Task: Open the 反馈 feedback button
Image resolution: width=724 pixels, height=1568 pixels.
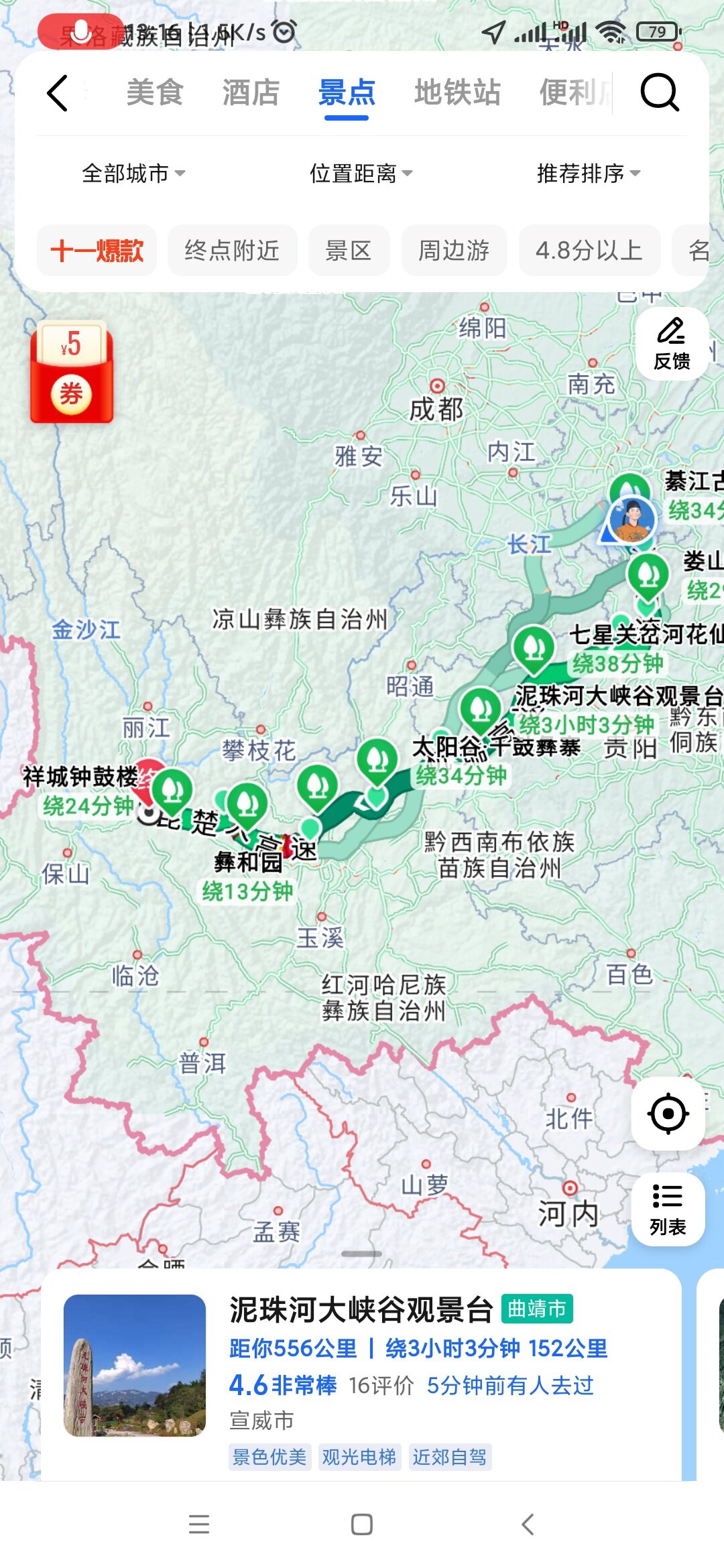Action: pyautogui.click(x=671, y=344)
